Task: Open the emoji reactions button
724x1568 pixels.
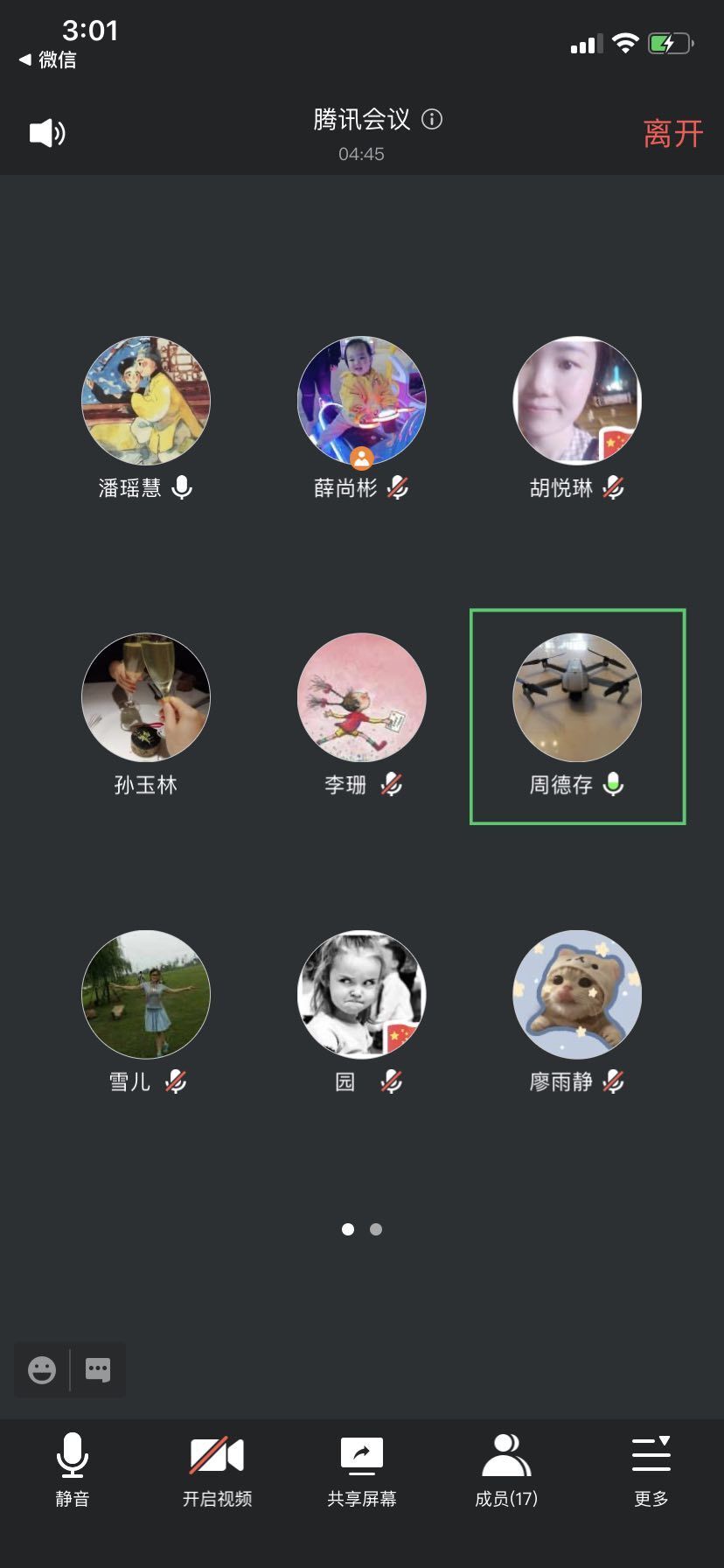Action: pyautogui.click(x=42, y=1369)
